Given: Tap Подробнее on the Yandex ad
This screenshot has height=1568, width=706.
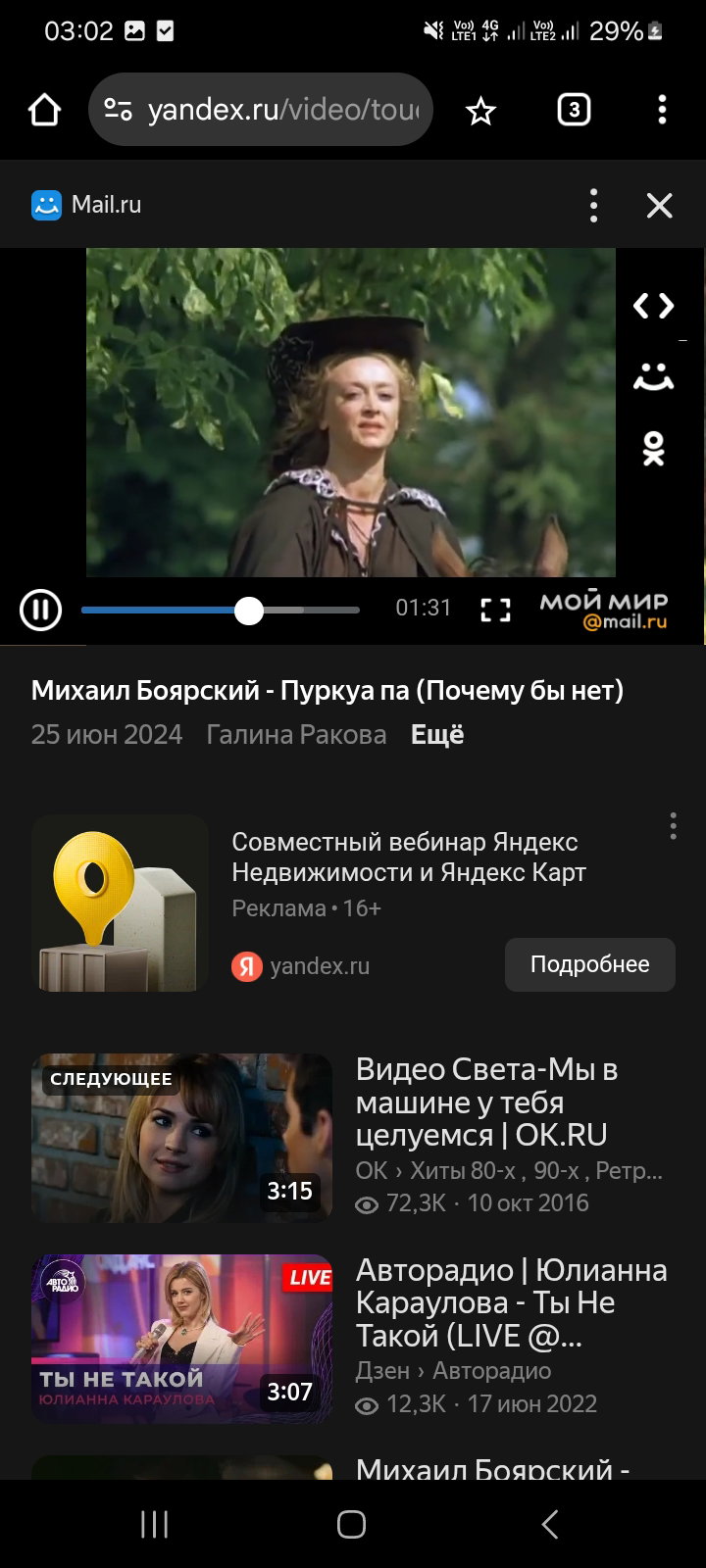Looking at the screenshot, I should 590,964.
